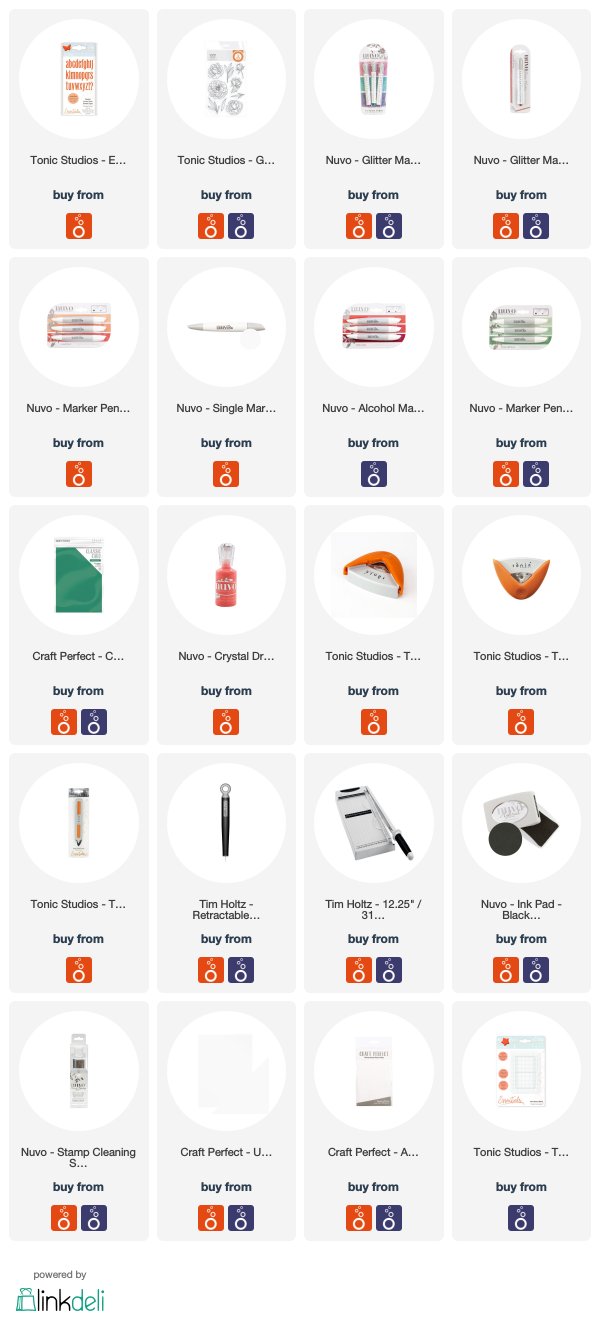Viewport: 600px width, 1324px height.
Task: Buy Nuvo - Ink Pad from the orange shop
Action: (504, 970)
